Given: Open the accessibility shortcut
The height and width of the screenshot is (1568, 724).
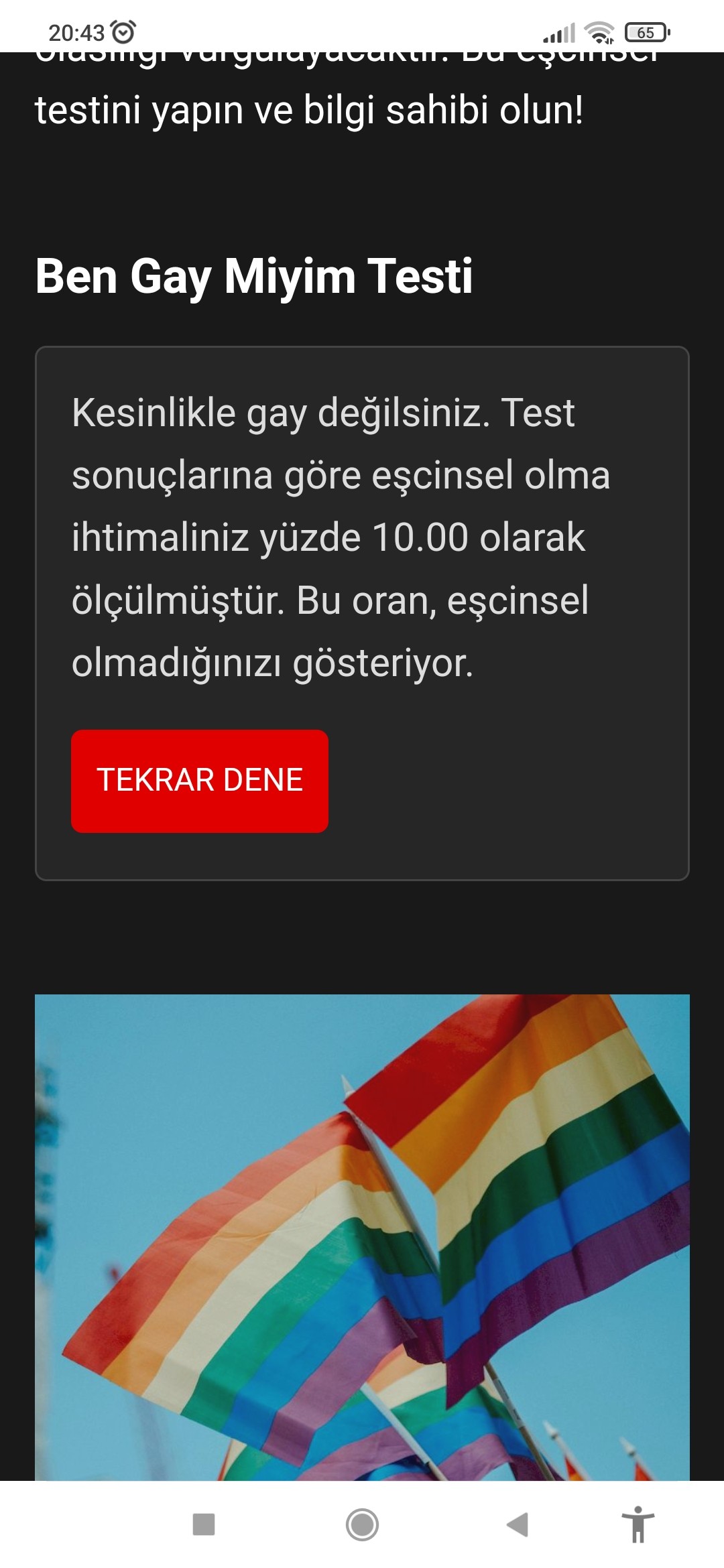Looking at the screenshot, I should (x=638, y=1524).
